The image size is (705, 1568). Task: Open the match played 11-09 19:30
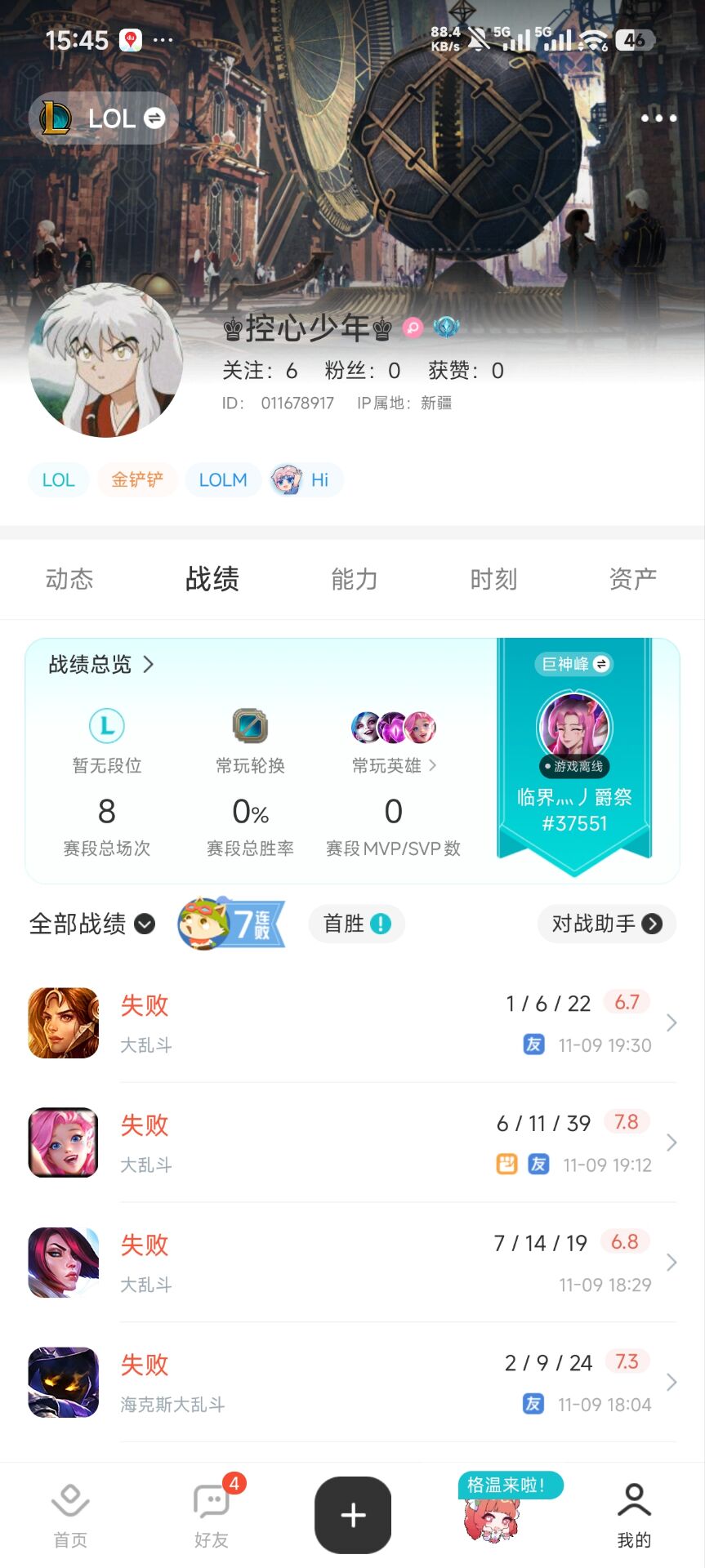(352, 1022)
